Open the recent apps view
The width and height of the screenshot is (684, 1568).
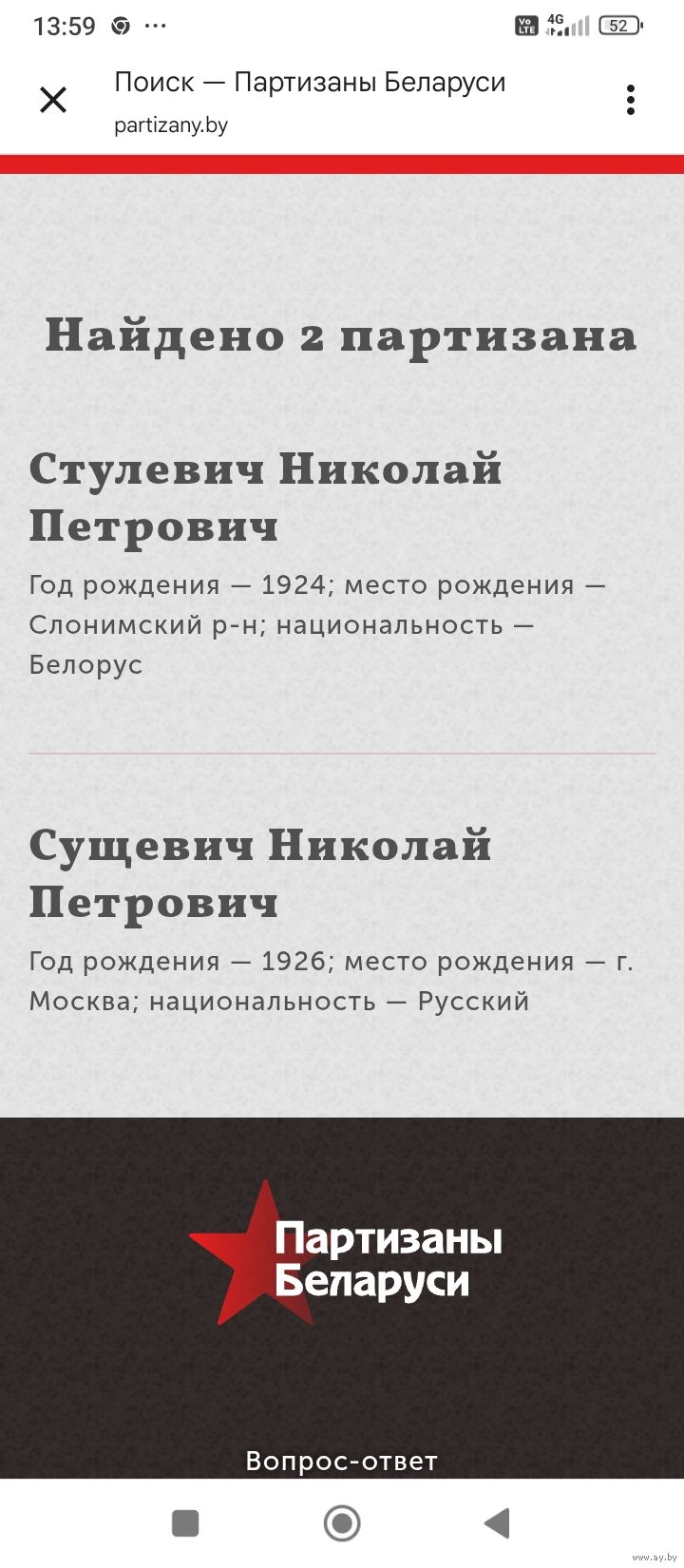tap(185, 1523)
